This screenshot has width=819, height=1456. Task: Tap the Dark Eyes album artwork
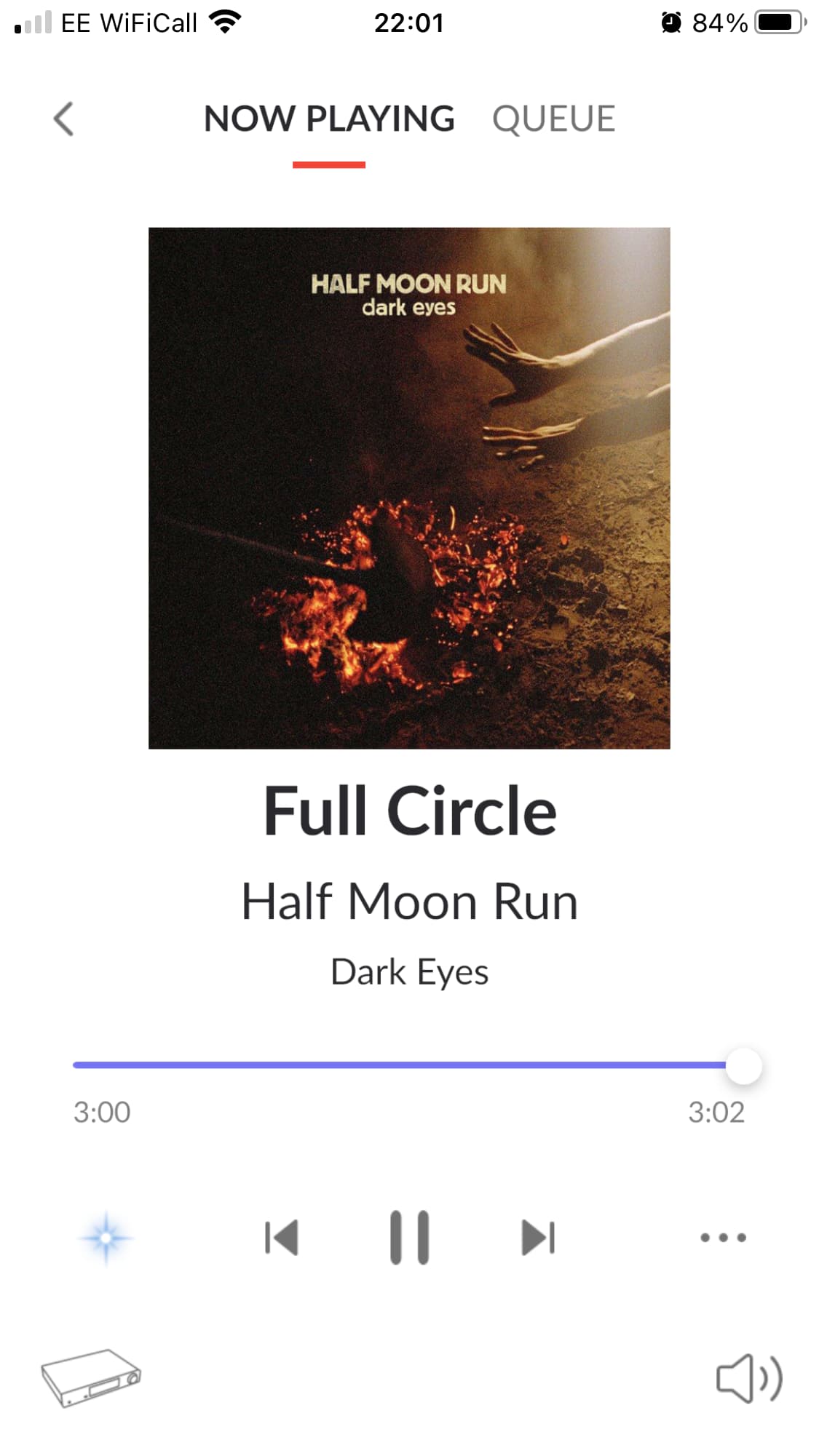click(x=409, y=488)
